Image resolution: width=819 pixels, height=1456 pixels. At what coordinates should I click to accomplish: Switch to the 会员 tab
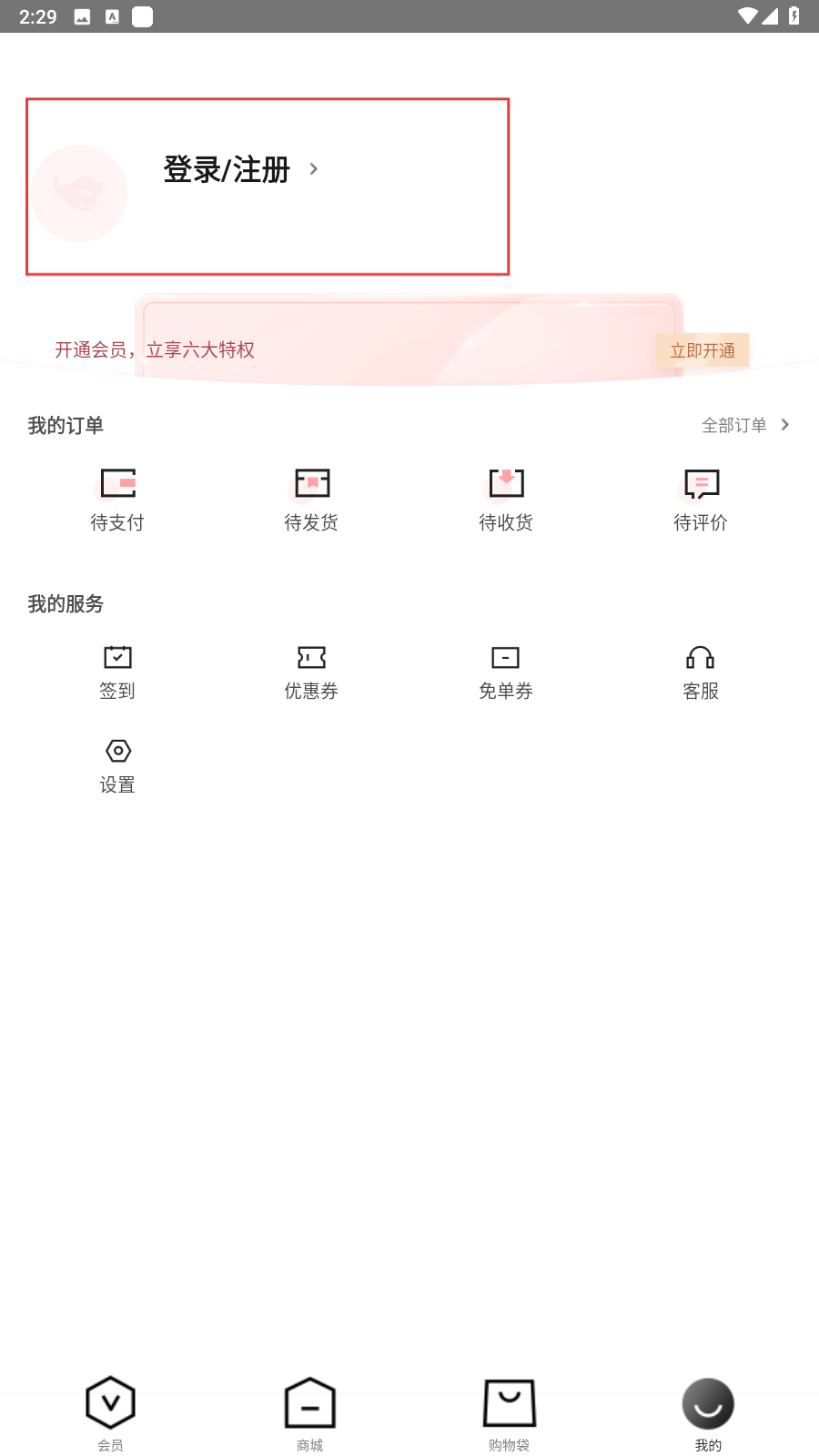(110, 1413)
